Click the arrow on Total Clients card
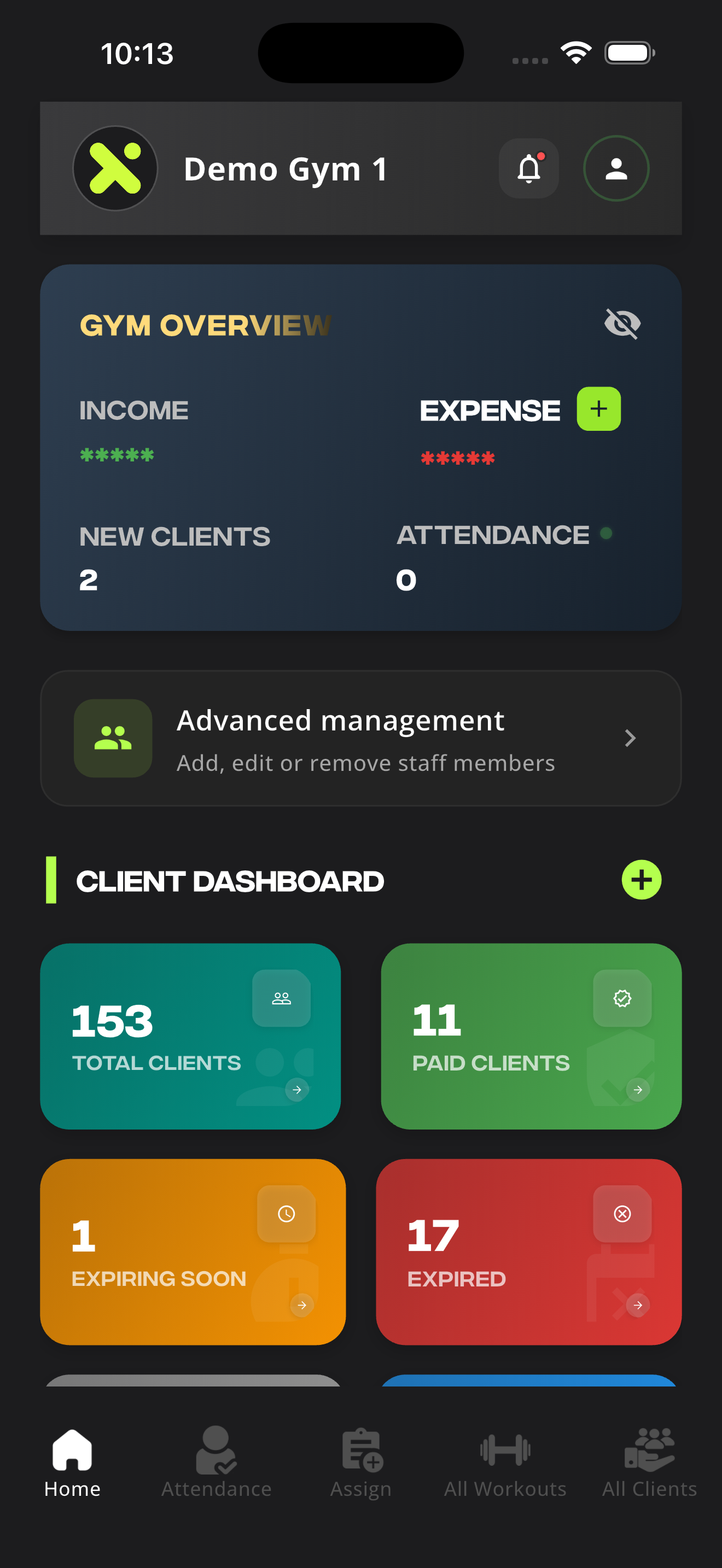Image resolution: width=722 pixels, height=1568 pixels. click(x=296, y=1090)
